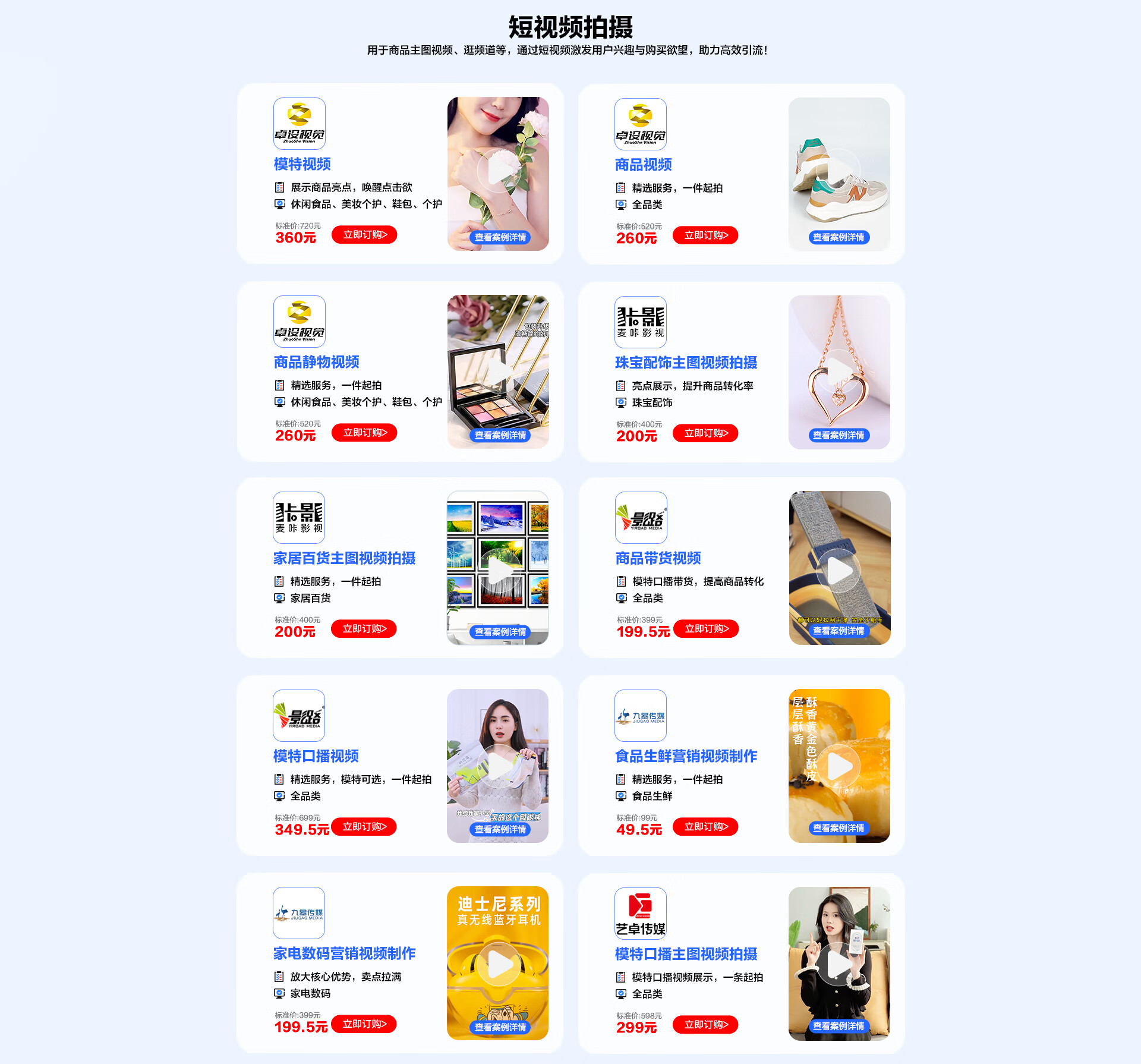This screenshot has width=1141, height=1064.
Task: View case details for 模特视频
Action: [500, 237]
